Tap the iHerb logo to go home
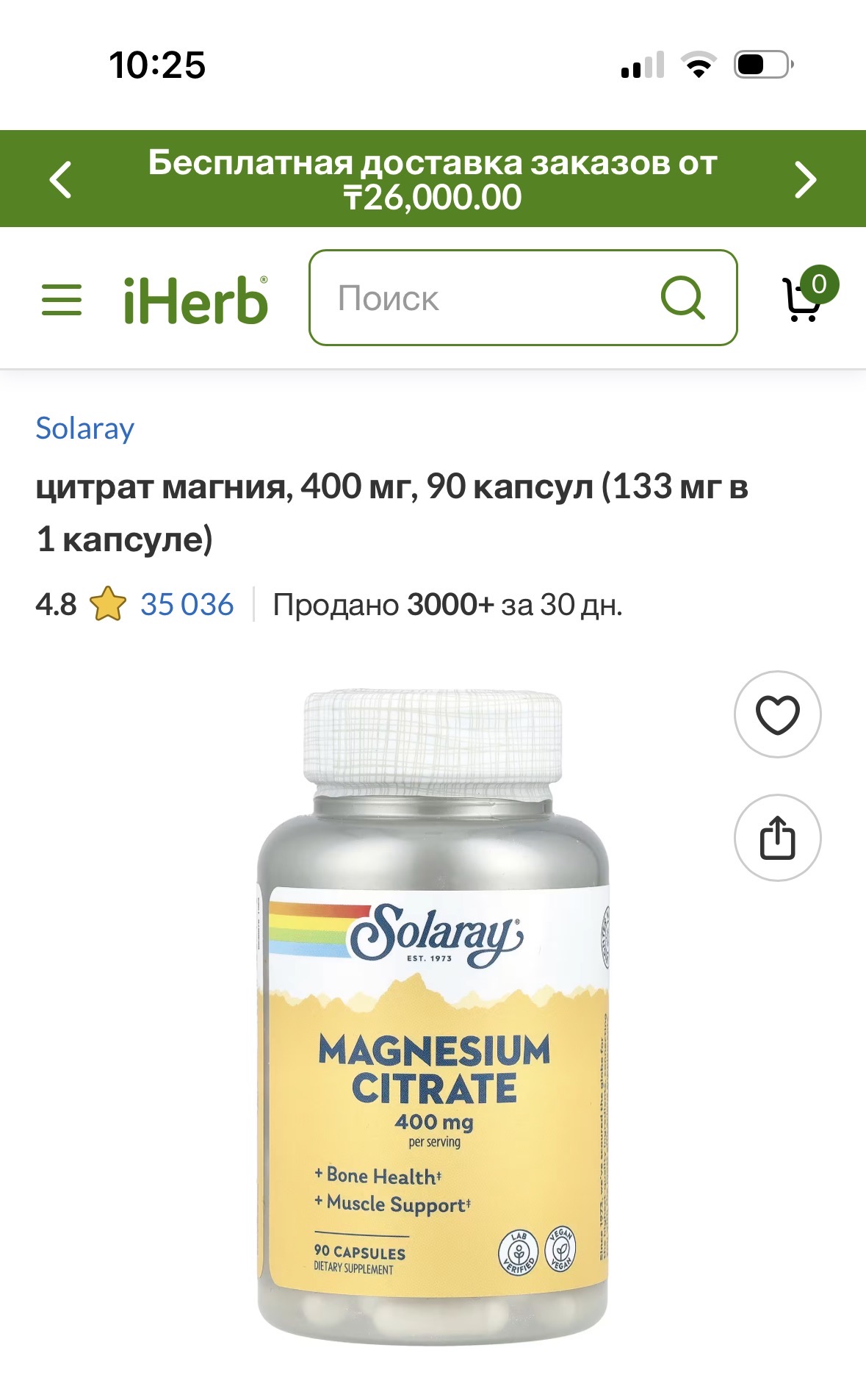866x1400 pixels. point(195,300)
